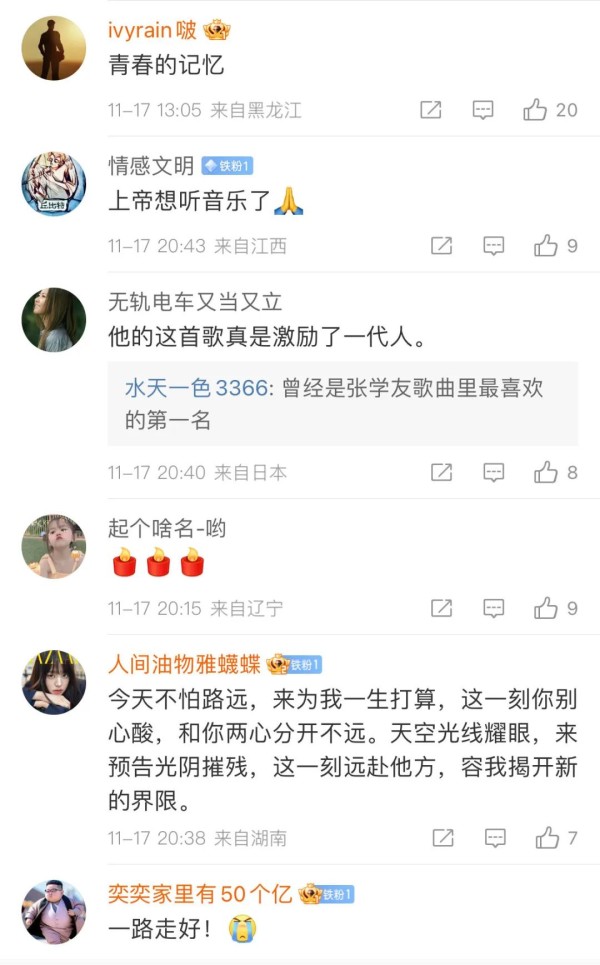600x965 pixels.
Task: Repost 人间油物雅蠛蝶's comment
Action: (x=441, y=838)
